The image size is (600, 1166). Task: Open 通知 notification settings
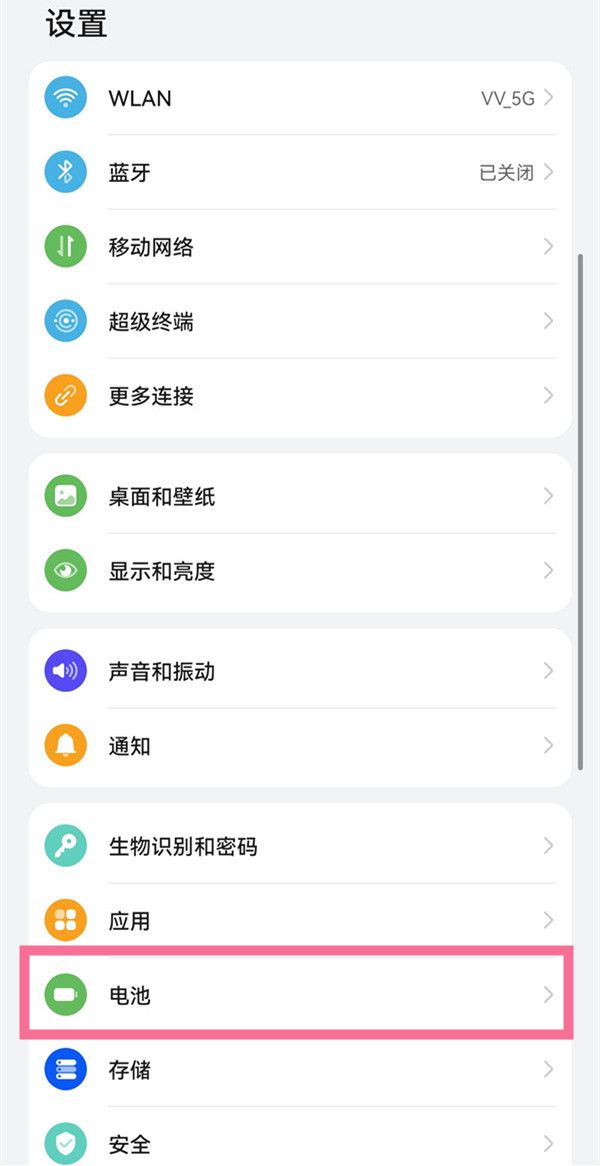(x=300, y=746)
